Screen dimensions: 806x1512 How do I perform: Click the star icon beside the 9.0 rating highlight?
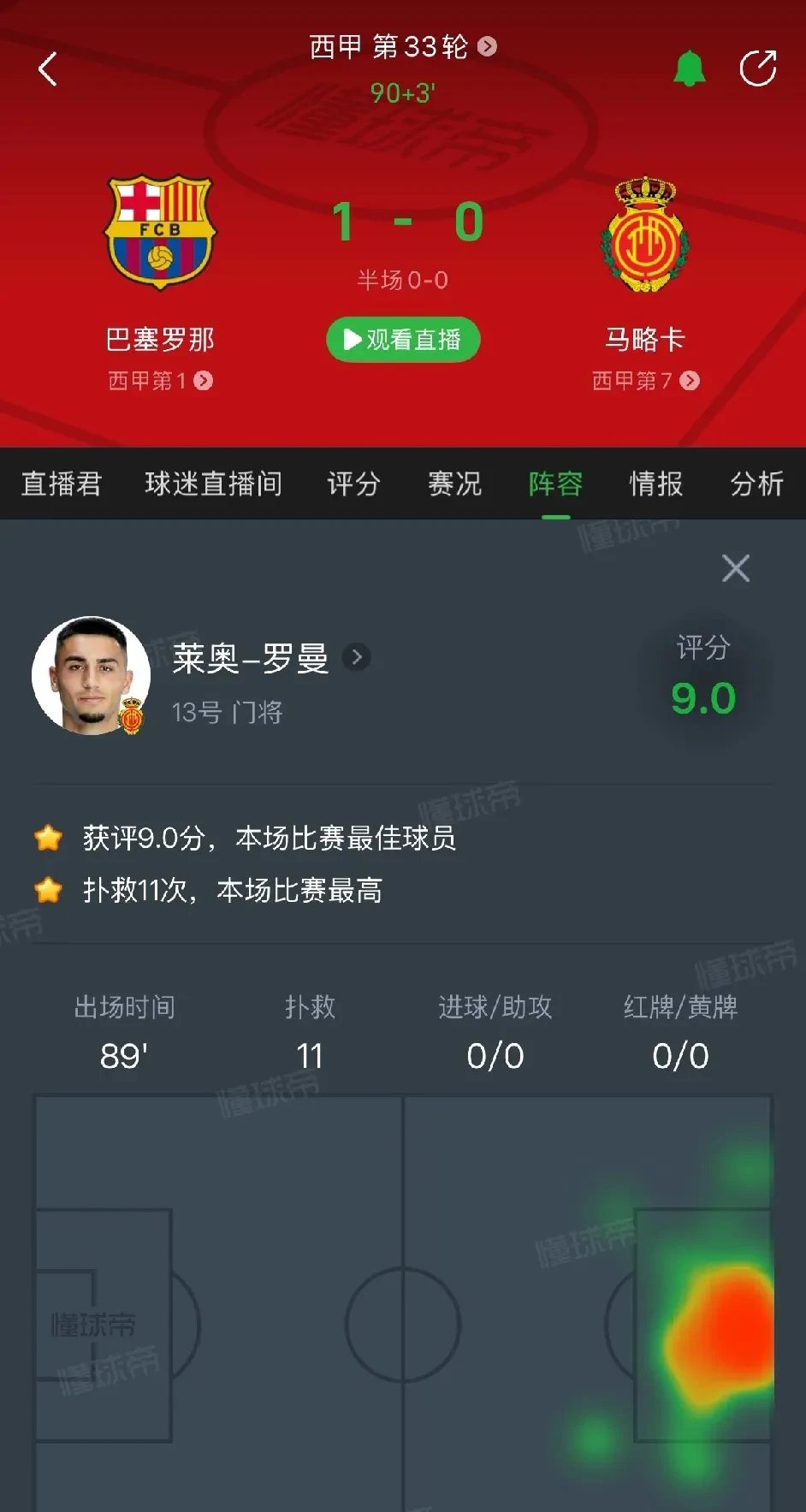(x=49, y=839)
